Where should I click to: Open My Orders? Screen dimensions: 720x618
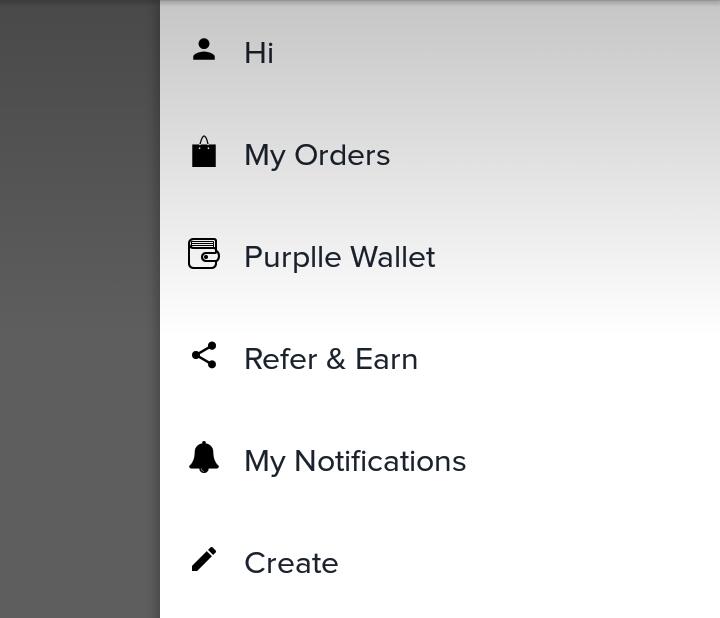point(316,155)
